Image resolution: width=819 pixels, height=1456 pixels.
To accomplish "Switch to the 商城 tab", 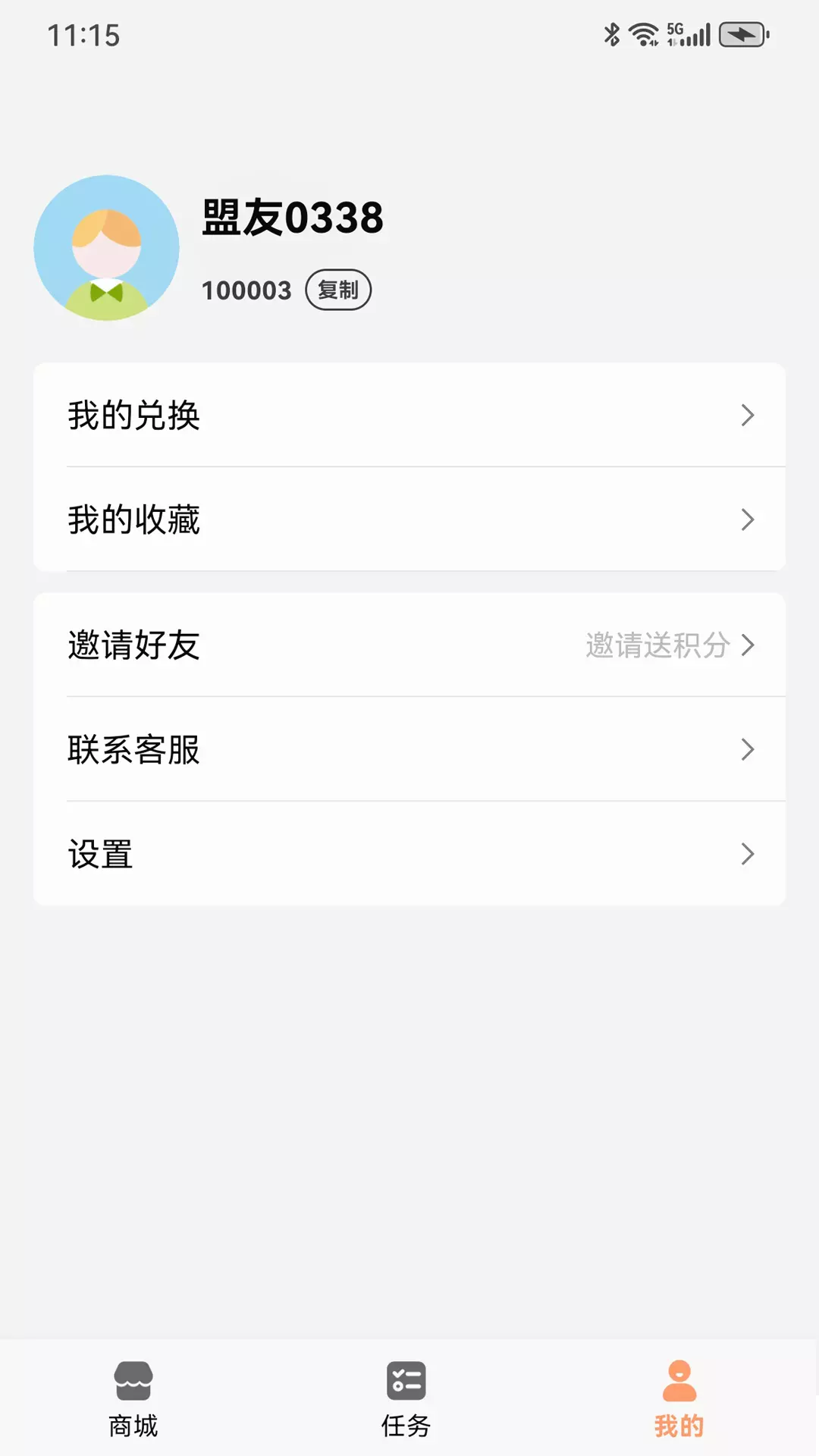I will click(133, 1399).
